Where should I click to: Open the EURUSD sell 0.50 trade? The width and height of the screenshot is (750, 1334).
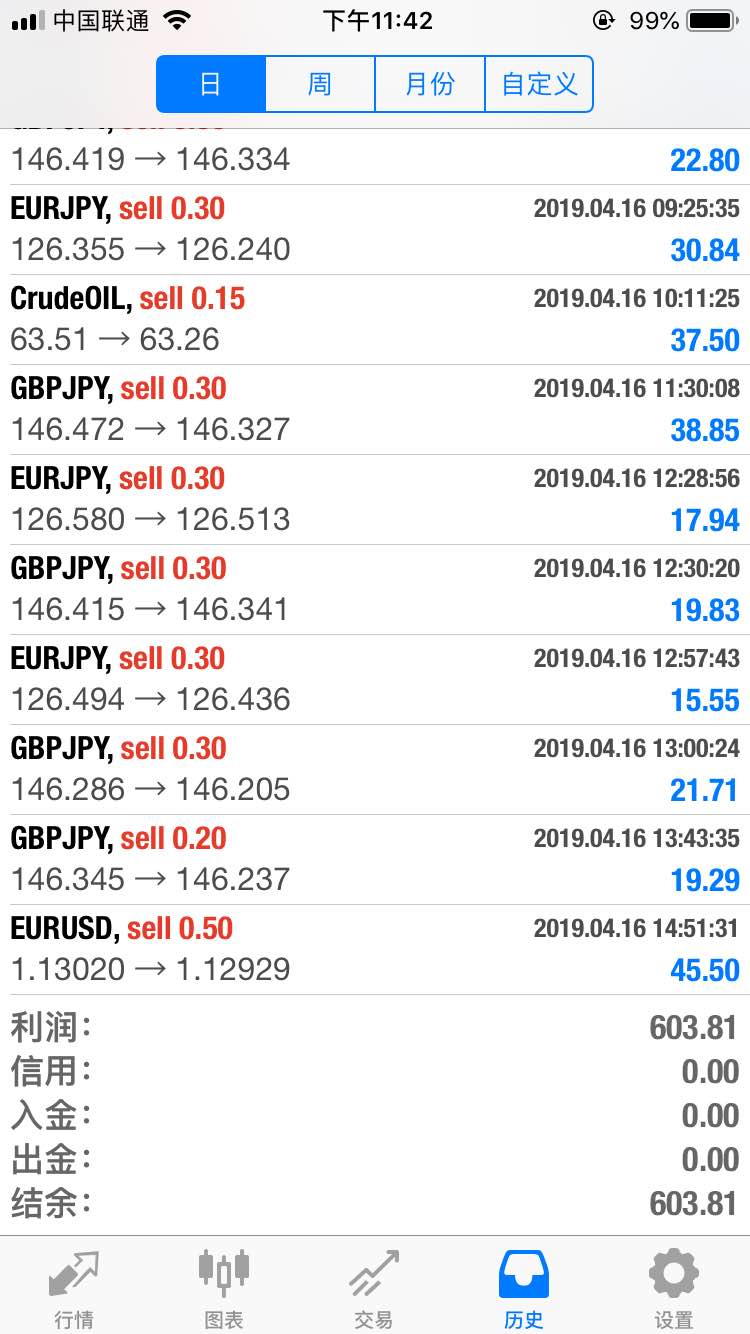tap(375, 950)
